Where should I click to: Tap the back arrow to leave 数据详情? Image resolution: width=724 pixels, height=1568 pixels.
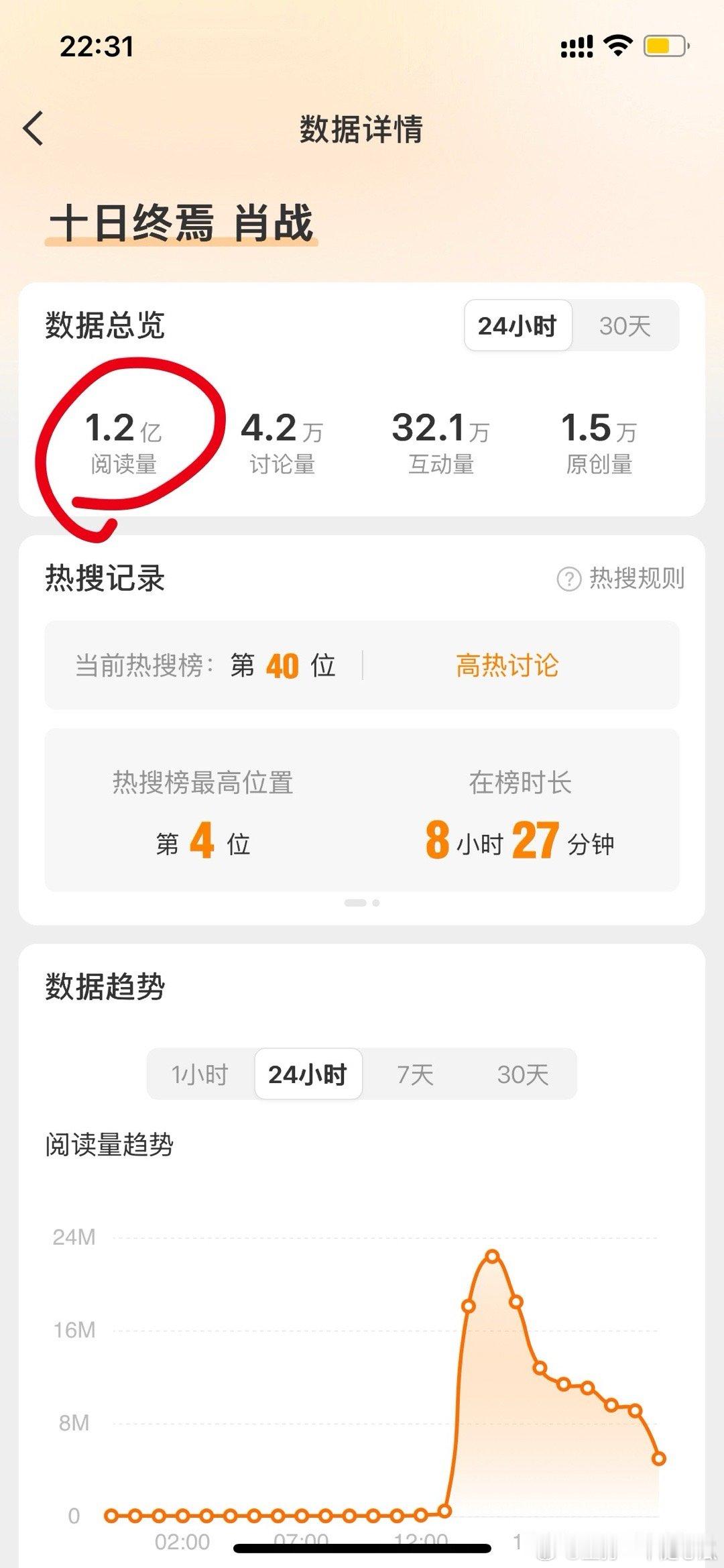click(x=34, y=129)
